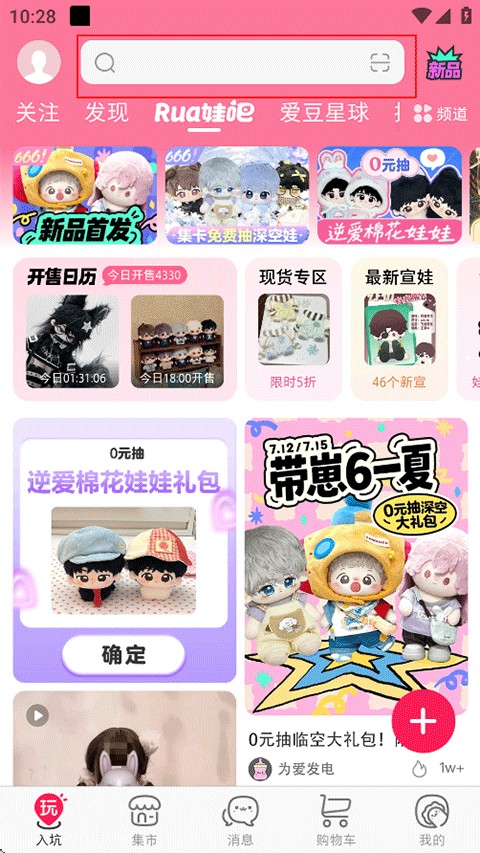Tap the red plus floating button
480x853 pixels.
(423, 721)
